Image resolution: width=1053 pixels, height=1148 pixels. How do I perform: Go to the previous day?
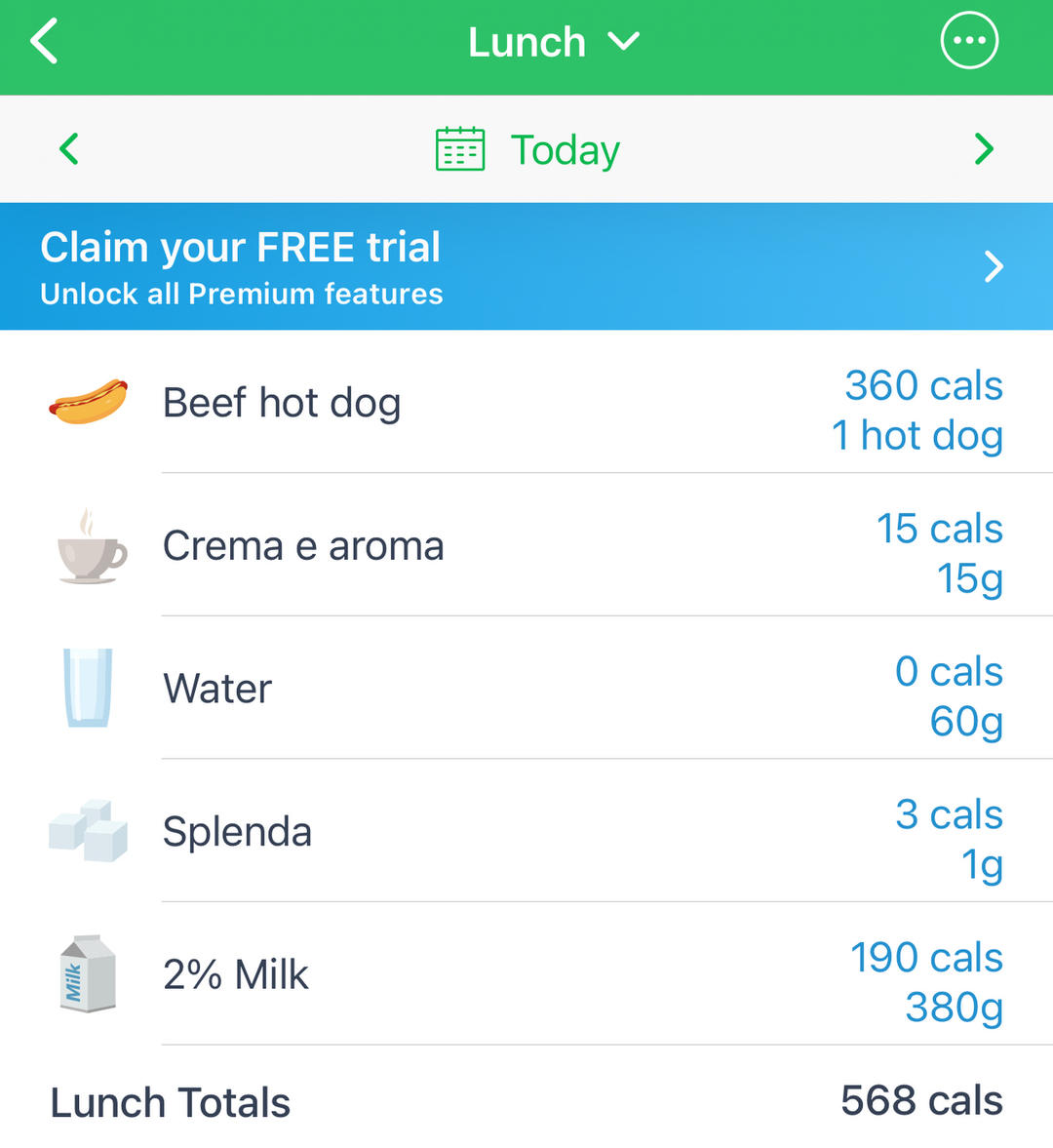[68, 149]
